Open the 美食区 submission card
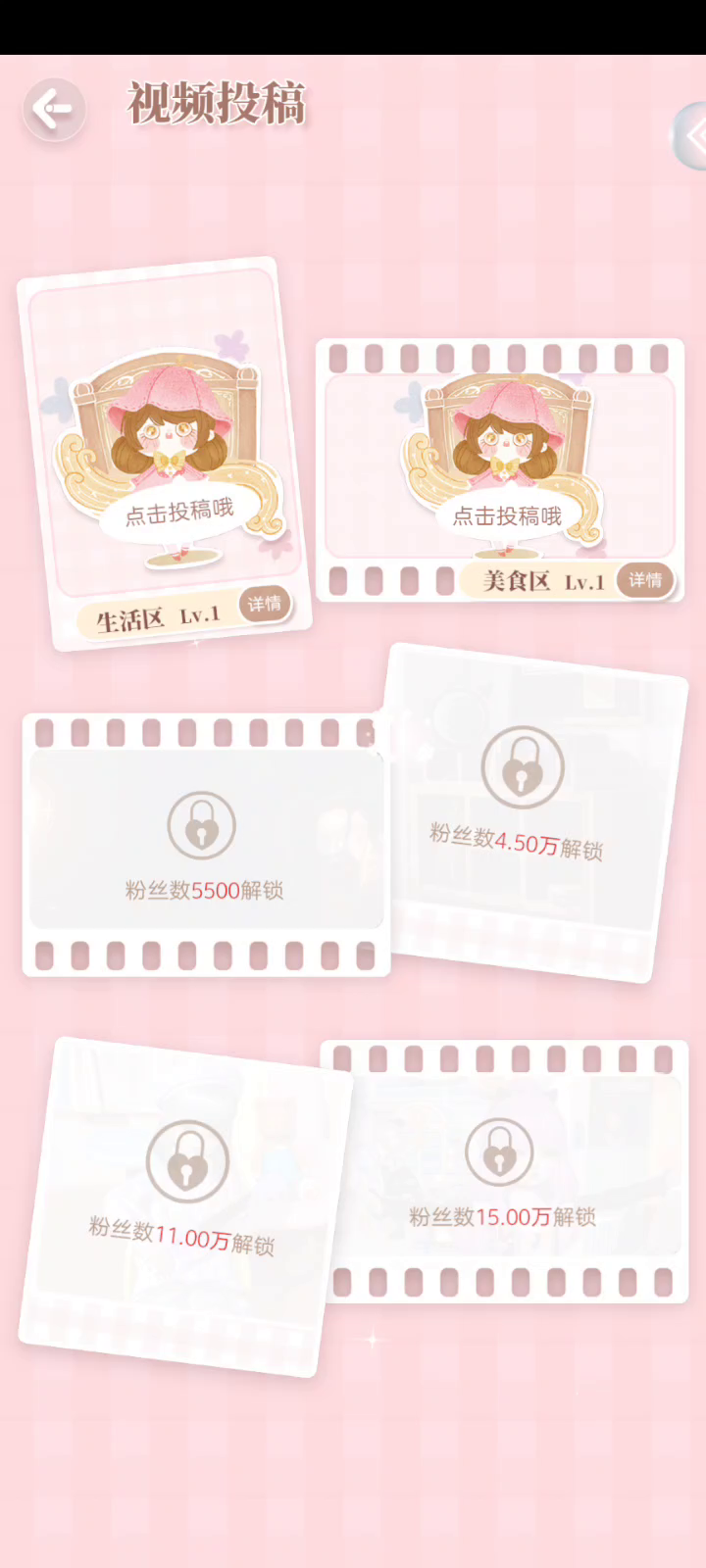 499,469
